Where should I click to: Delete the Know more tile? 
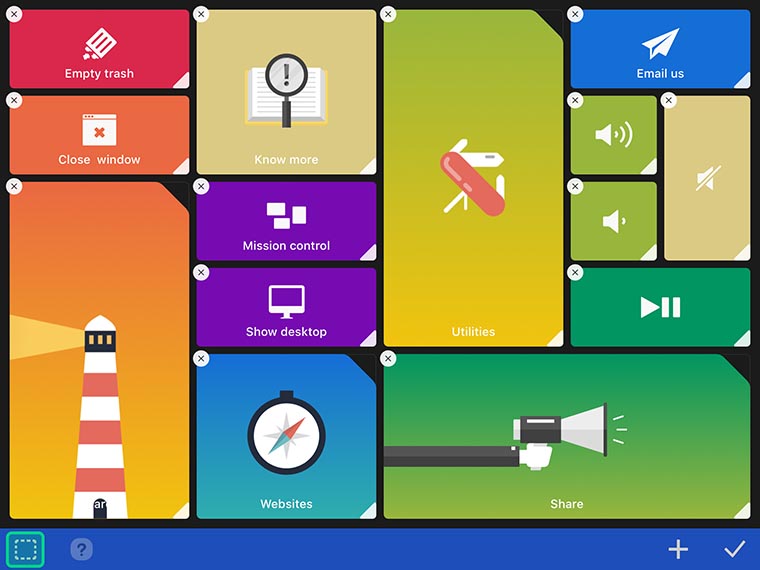tap(201, 14)
